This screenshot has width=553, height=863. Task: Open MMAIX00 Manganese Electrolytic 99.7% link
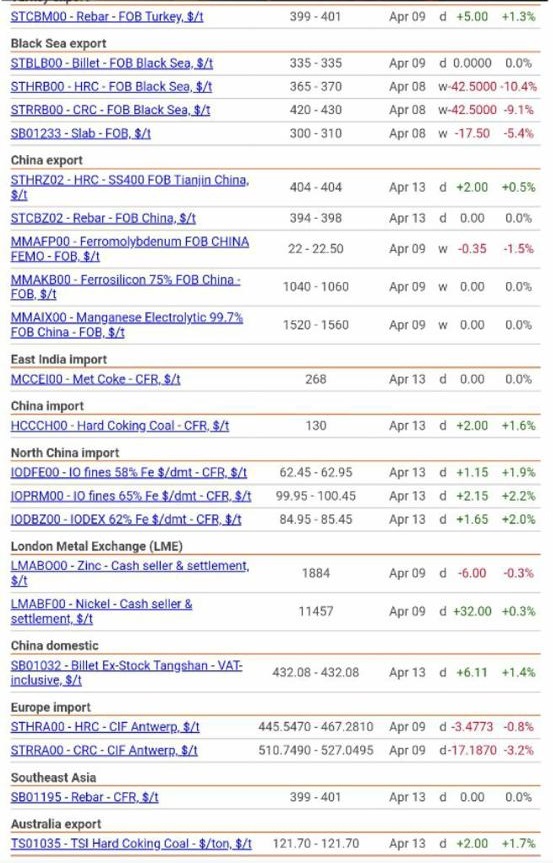127,325
